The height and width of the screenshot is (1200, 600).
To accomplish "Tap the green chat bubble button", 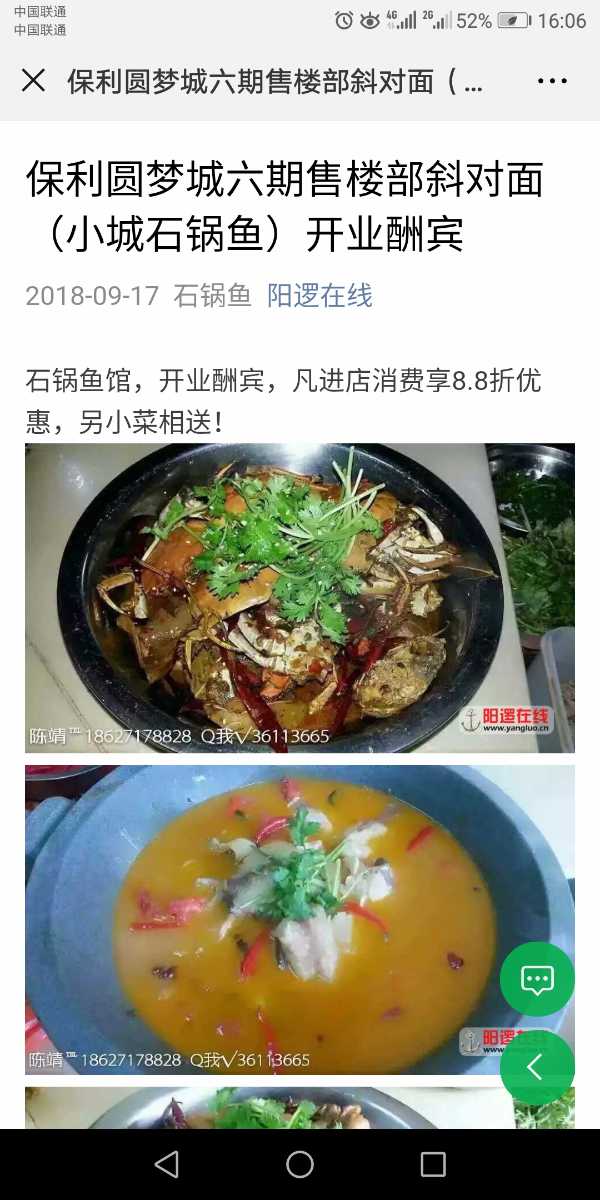I will (537, 979).
